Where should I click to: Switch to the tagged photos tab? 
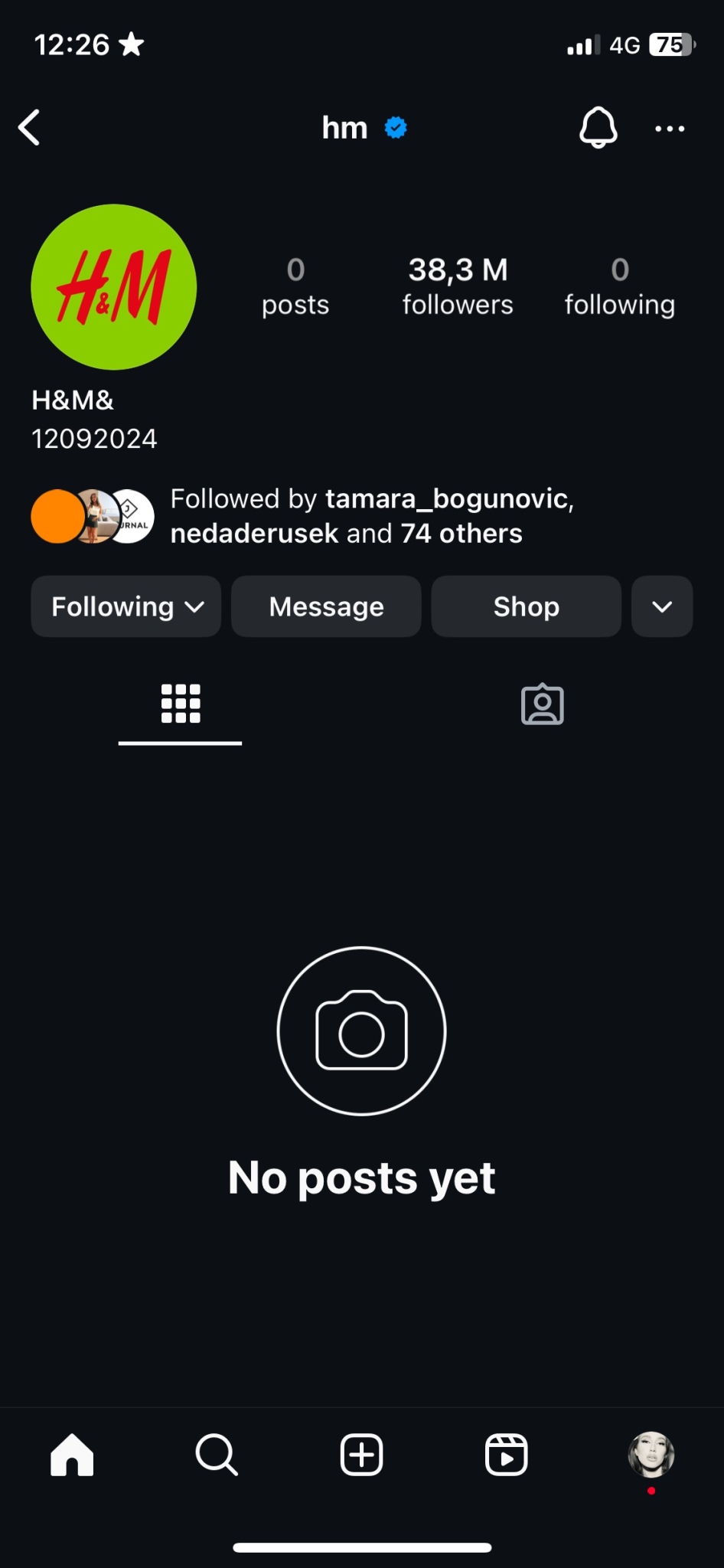pyautogui.click(x=543, y=704)
